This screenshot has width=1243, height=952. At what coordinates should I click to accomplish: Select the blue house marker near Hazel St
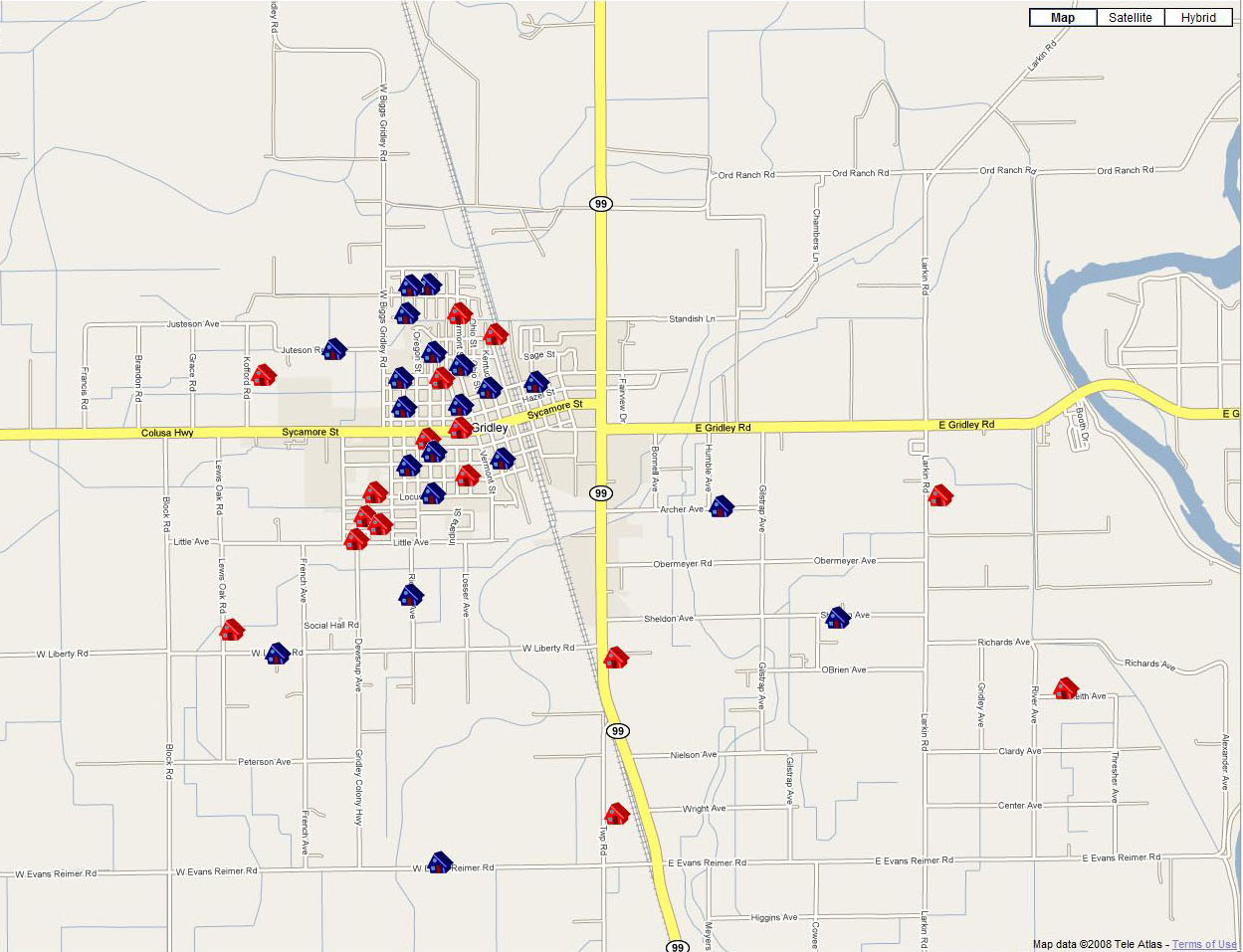[536, 382]
